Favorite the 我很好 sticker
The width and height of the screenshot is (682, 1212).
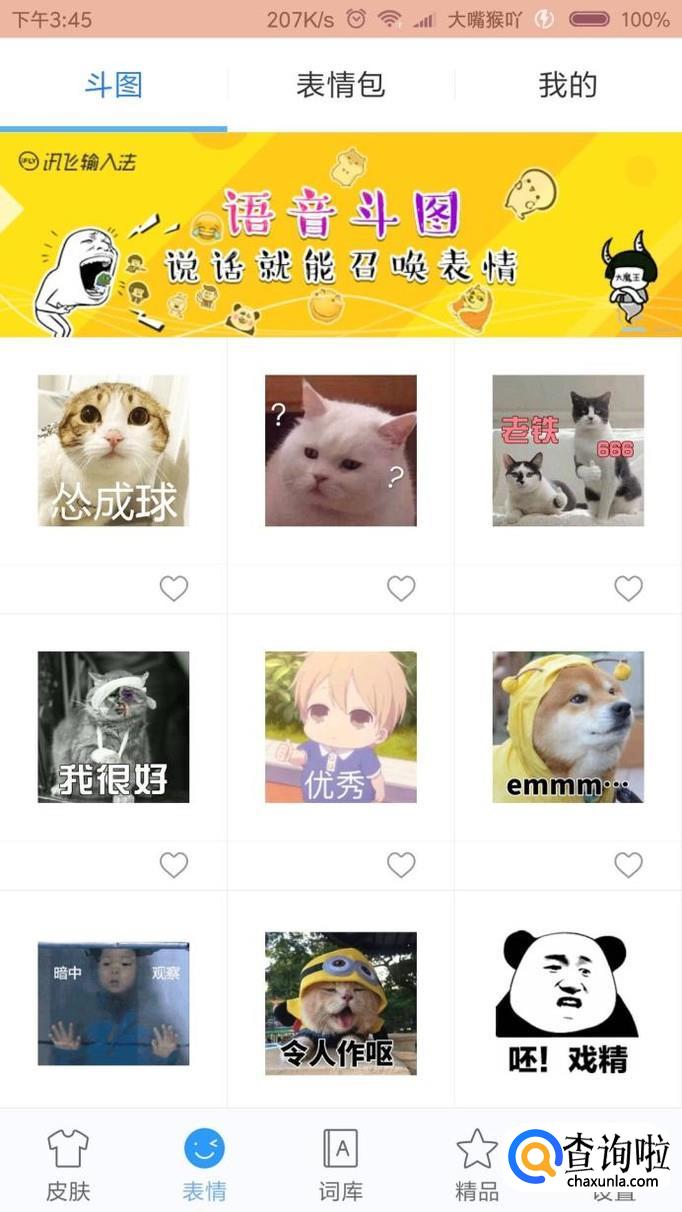174,865
